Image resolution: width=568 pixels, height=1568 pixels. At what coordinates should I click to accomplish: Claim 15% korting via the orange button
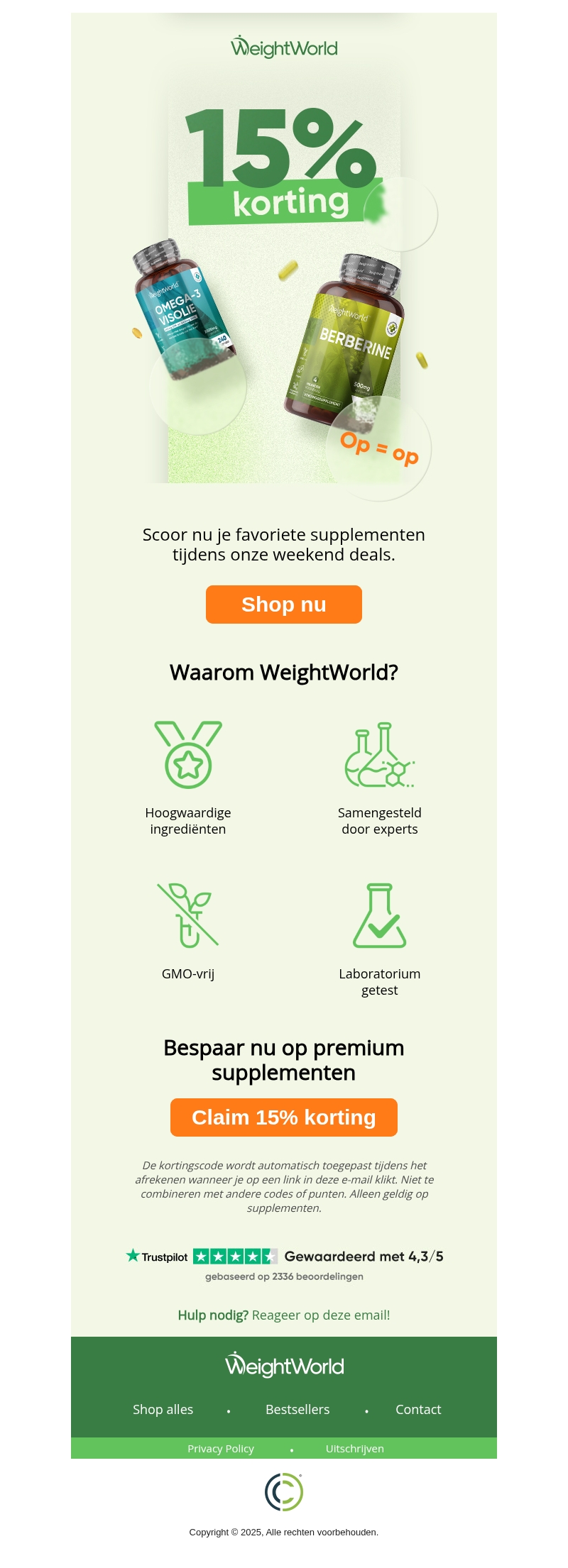click(x=284, y=1117)
